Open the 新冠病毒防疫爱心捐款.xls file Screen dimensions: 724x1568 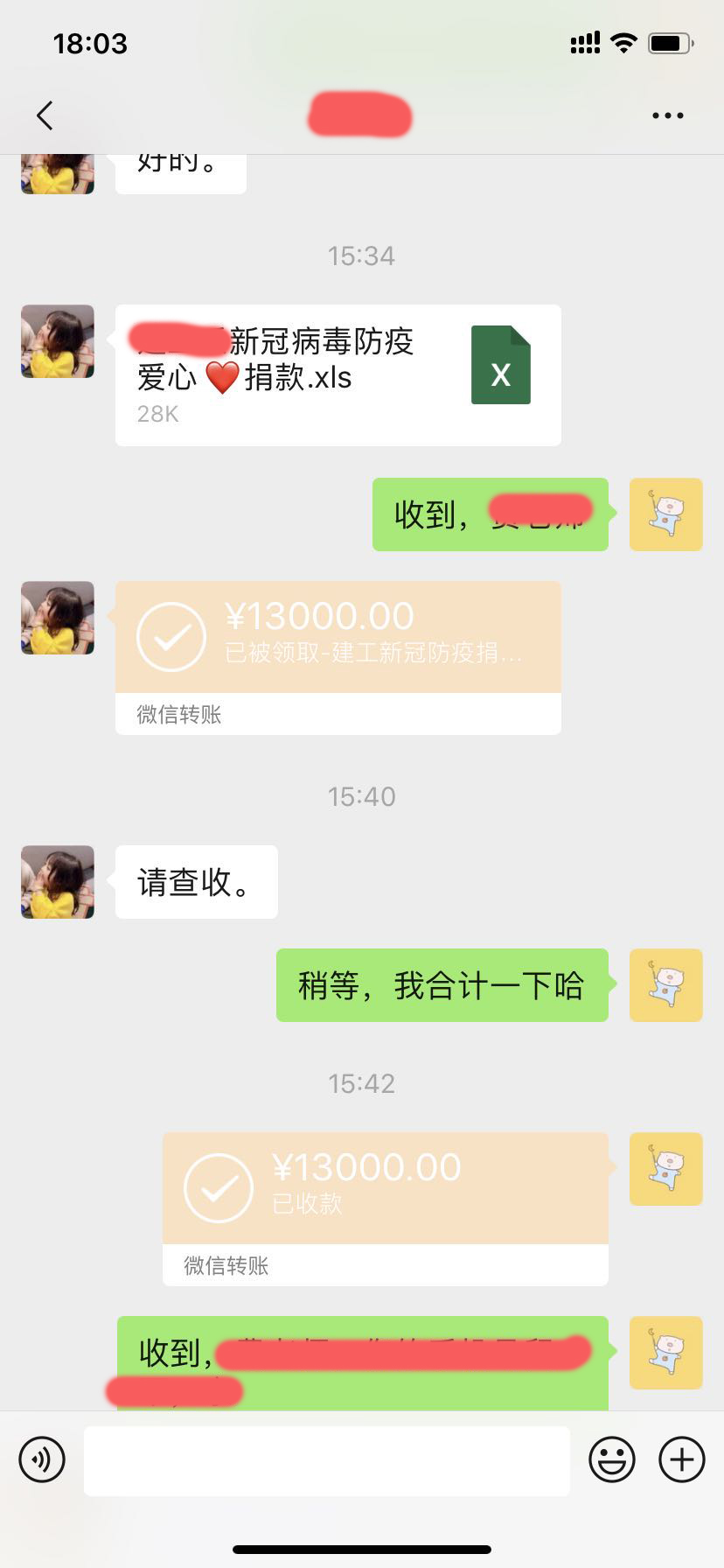pos(338,374)
